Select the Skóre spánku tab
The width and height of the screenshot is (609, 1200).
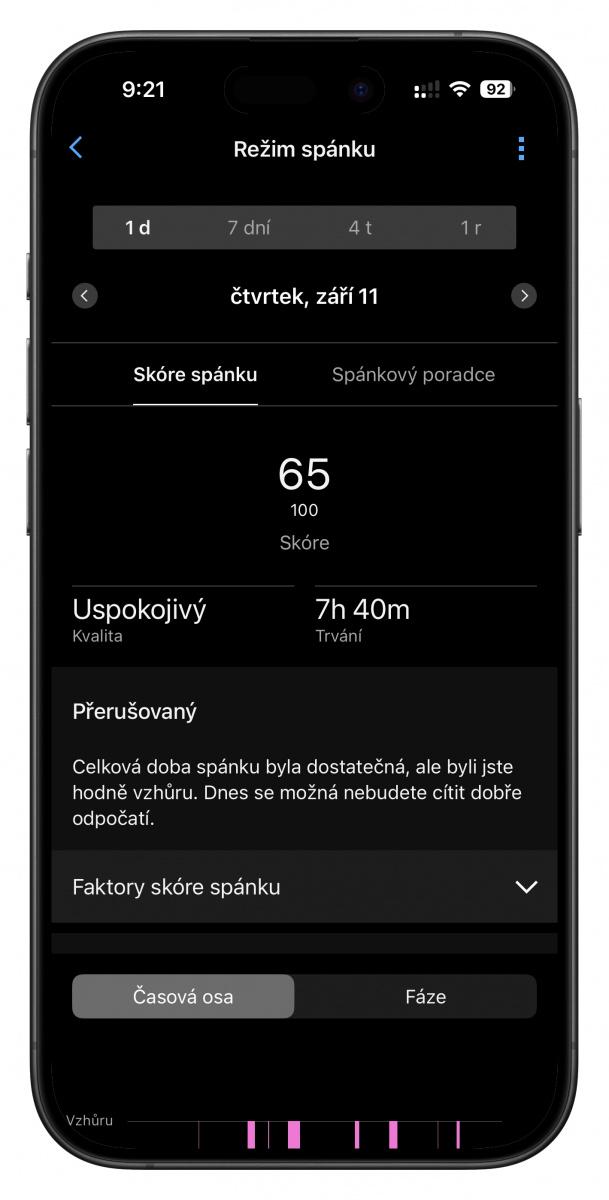[x=195, y=375]
